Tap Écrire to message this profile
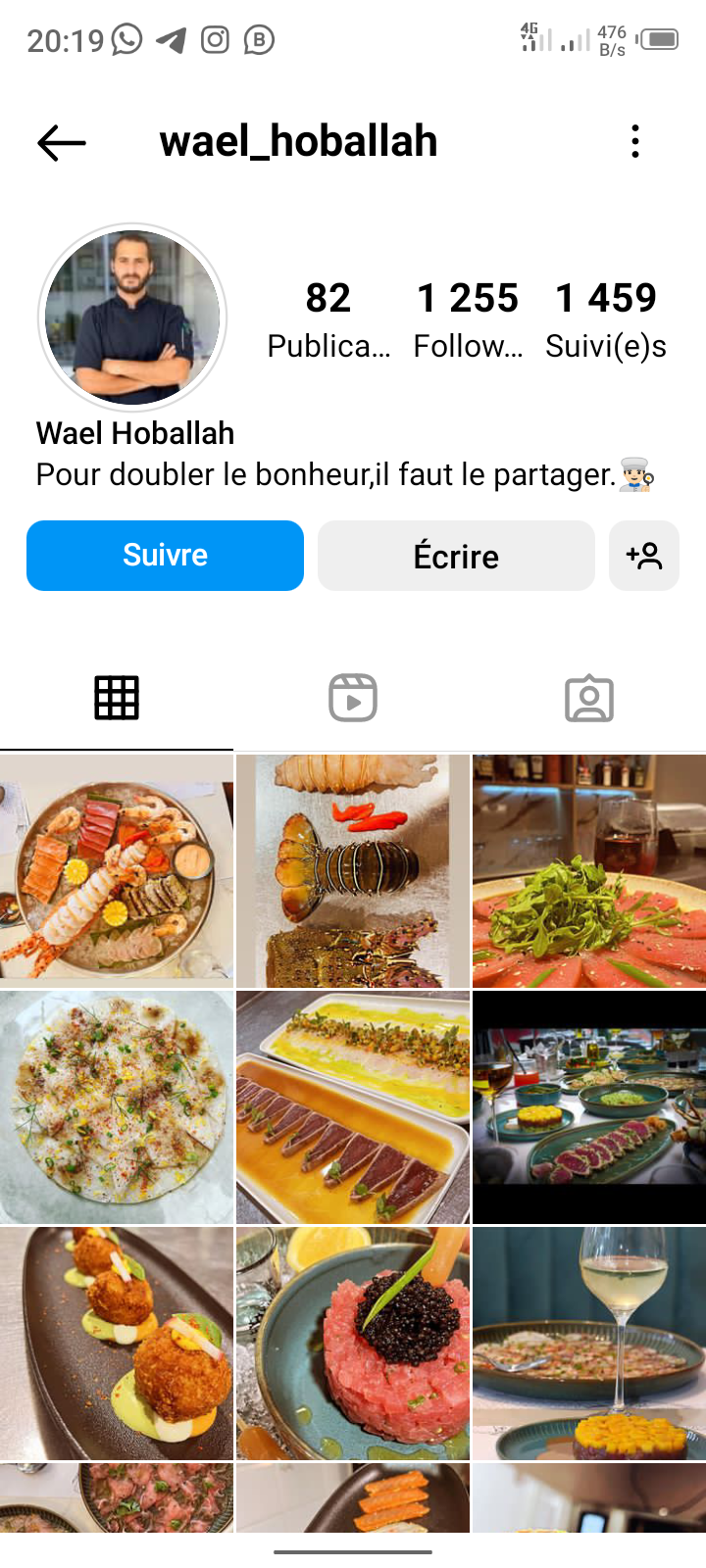The image size is (706, 1568). click(x=456, y=556)
